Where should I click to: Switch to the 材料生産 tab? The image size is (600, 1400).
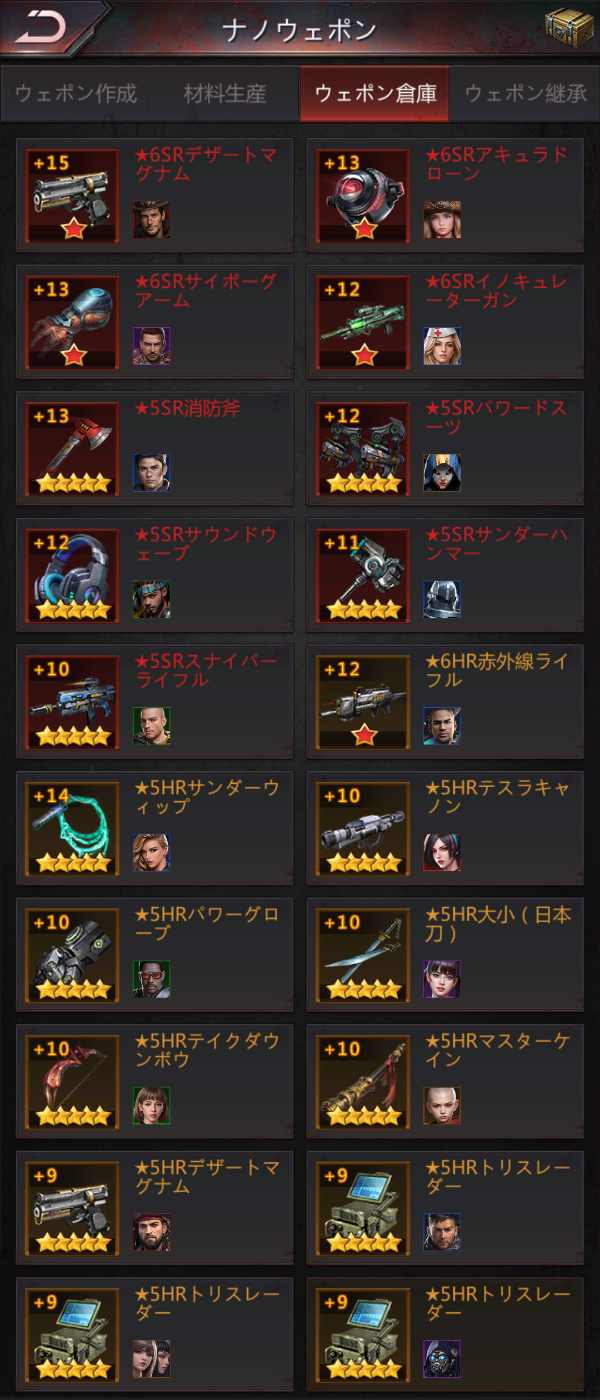tap(225, 95)
